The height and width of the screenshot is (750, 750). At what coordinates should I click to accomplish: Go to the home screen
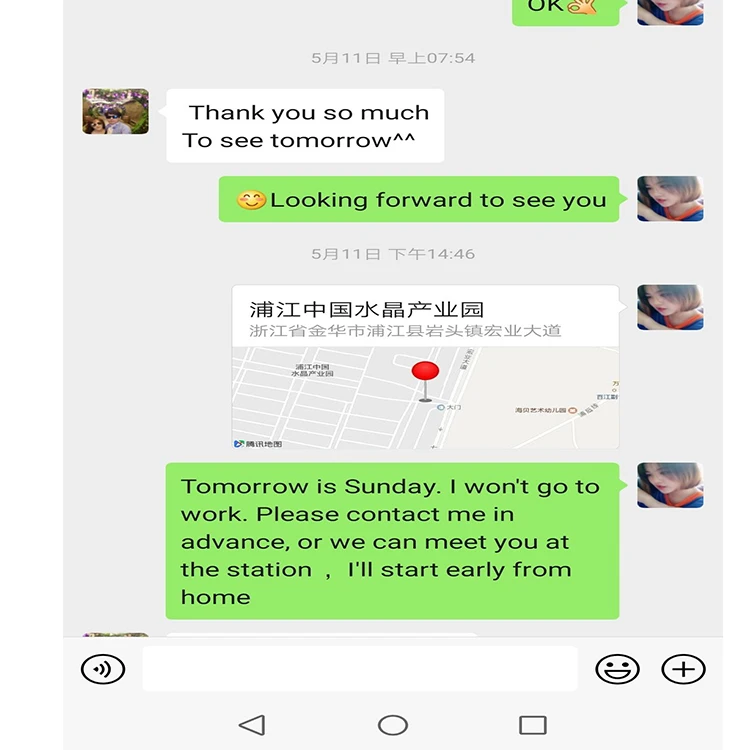[x=393, y=725]
